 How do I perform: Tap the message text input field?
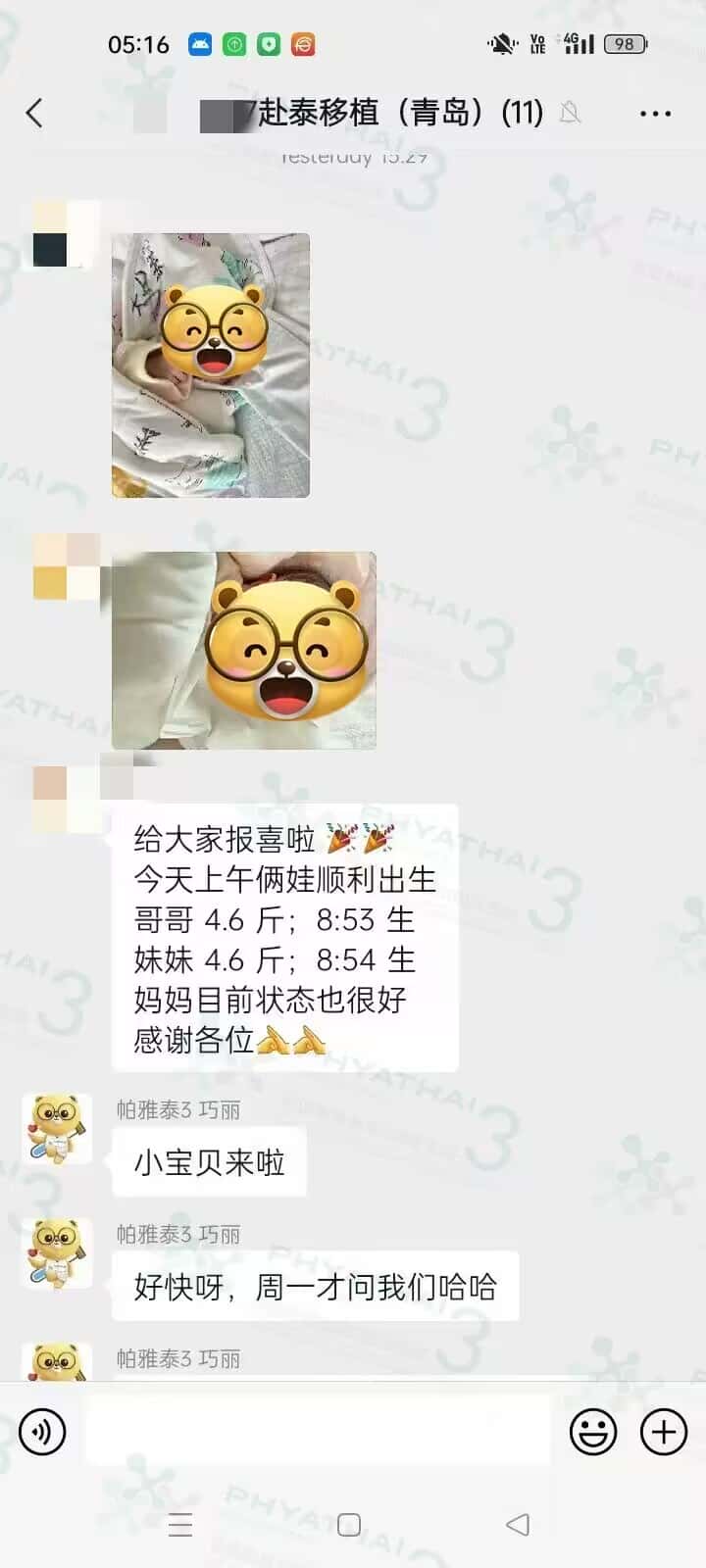(x=319, y=1433)
